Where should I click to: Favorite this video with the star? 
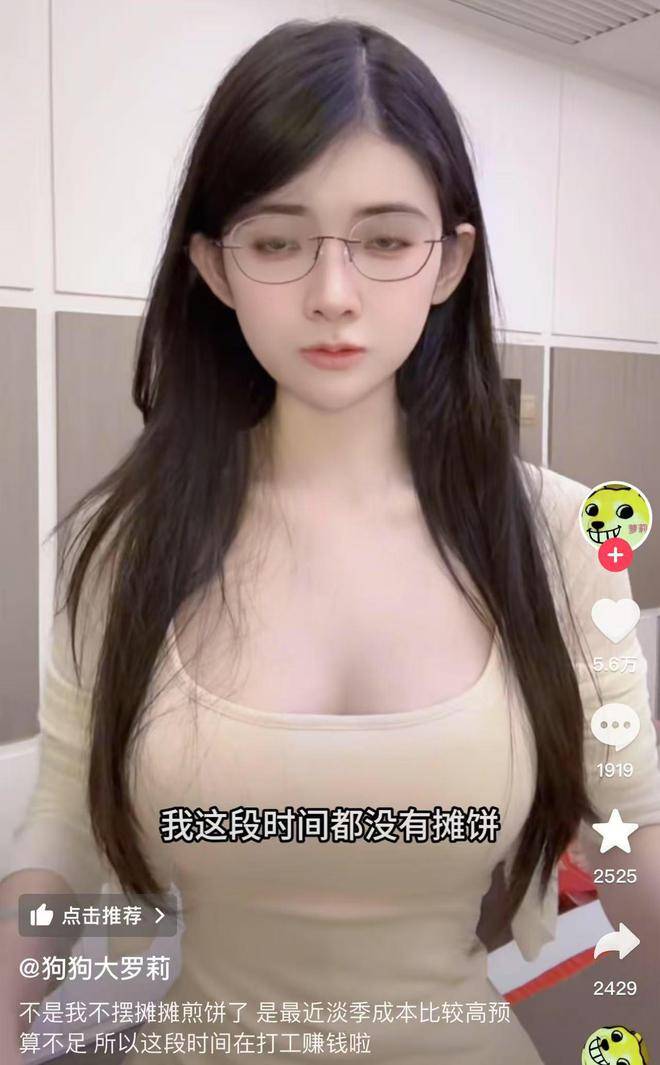615,831
